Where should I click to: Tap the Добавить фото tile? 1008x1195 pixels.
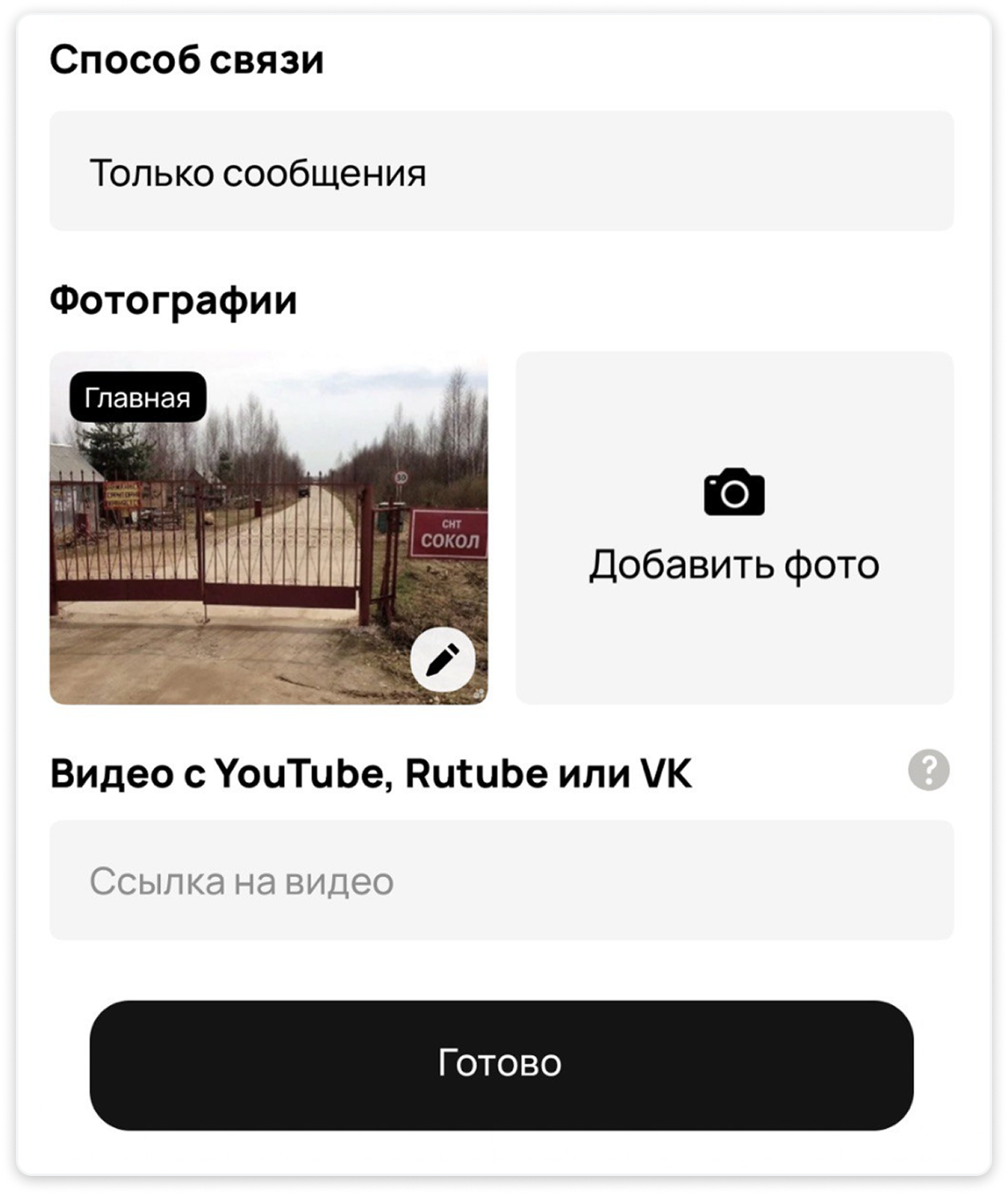tap(734, 527)
